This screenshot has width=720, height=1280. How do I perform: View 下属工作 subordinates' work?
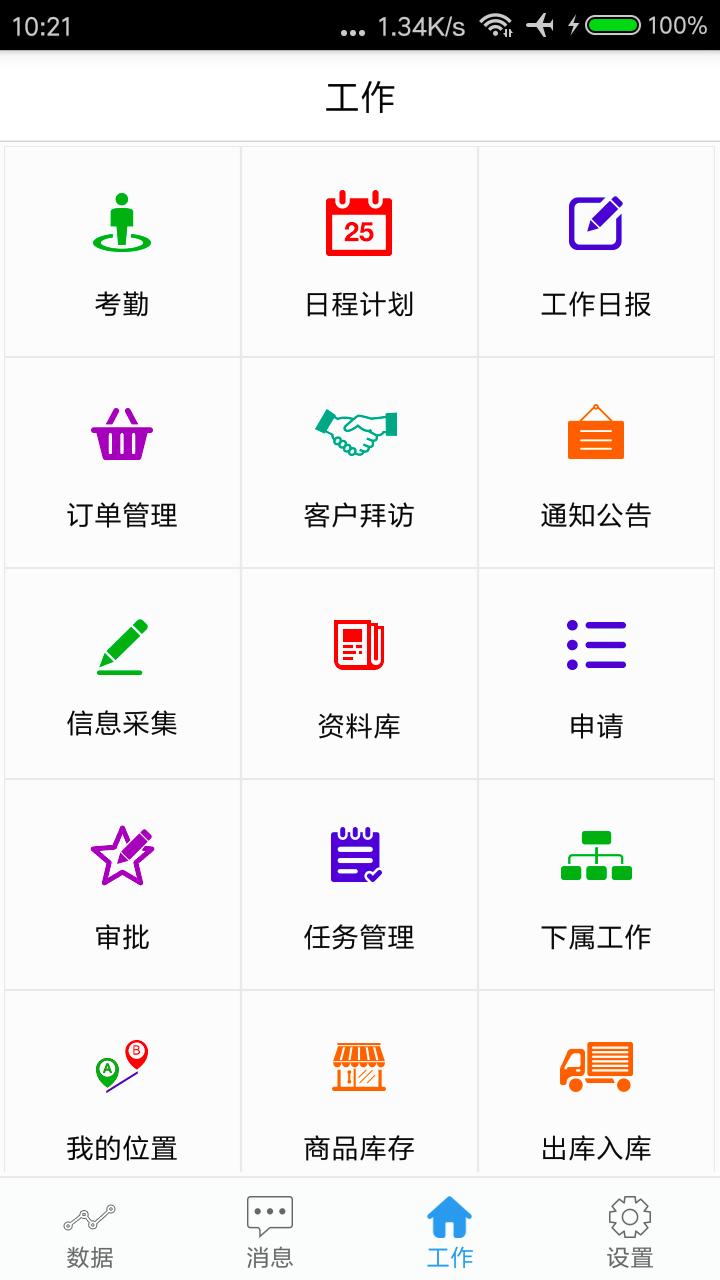(x=596, y=885)
